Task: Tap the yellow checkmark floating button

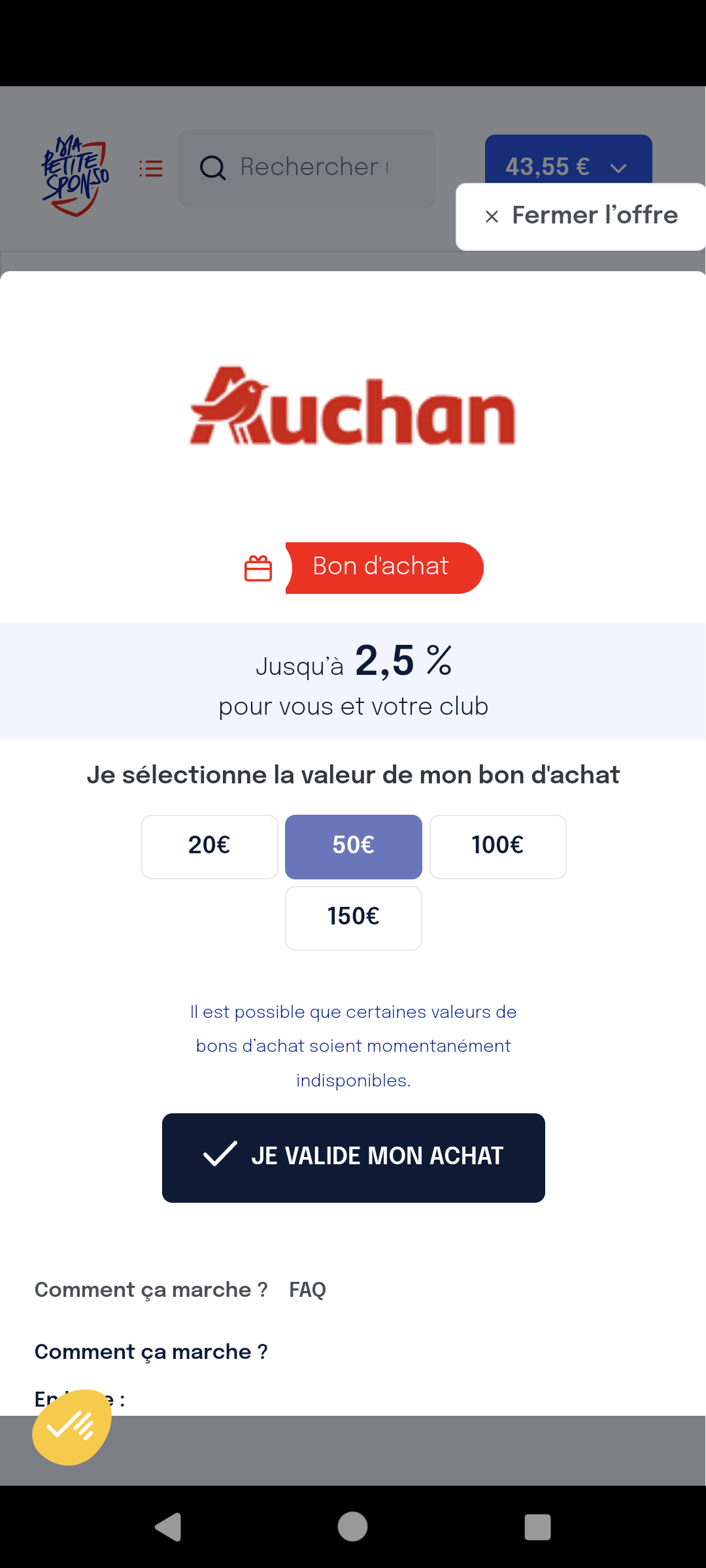Action: coord(72,1427)
